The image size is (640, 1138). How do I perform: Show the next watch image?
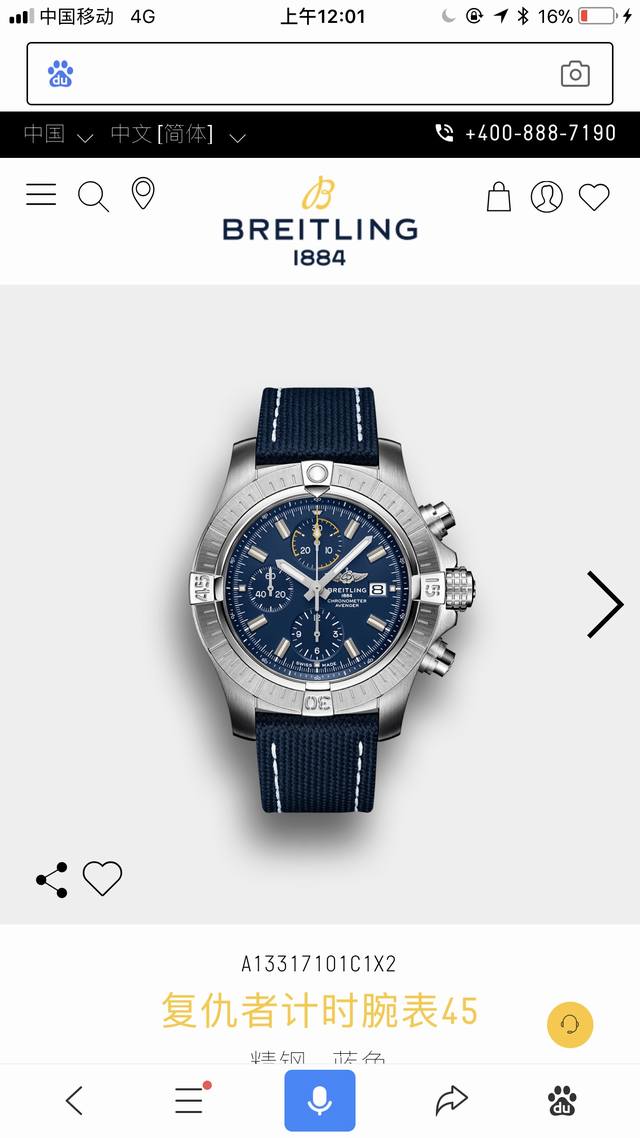click(604, 605)
